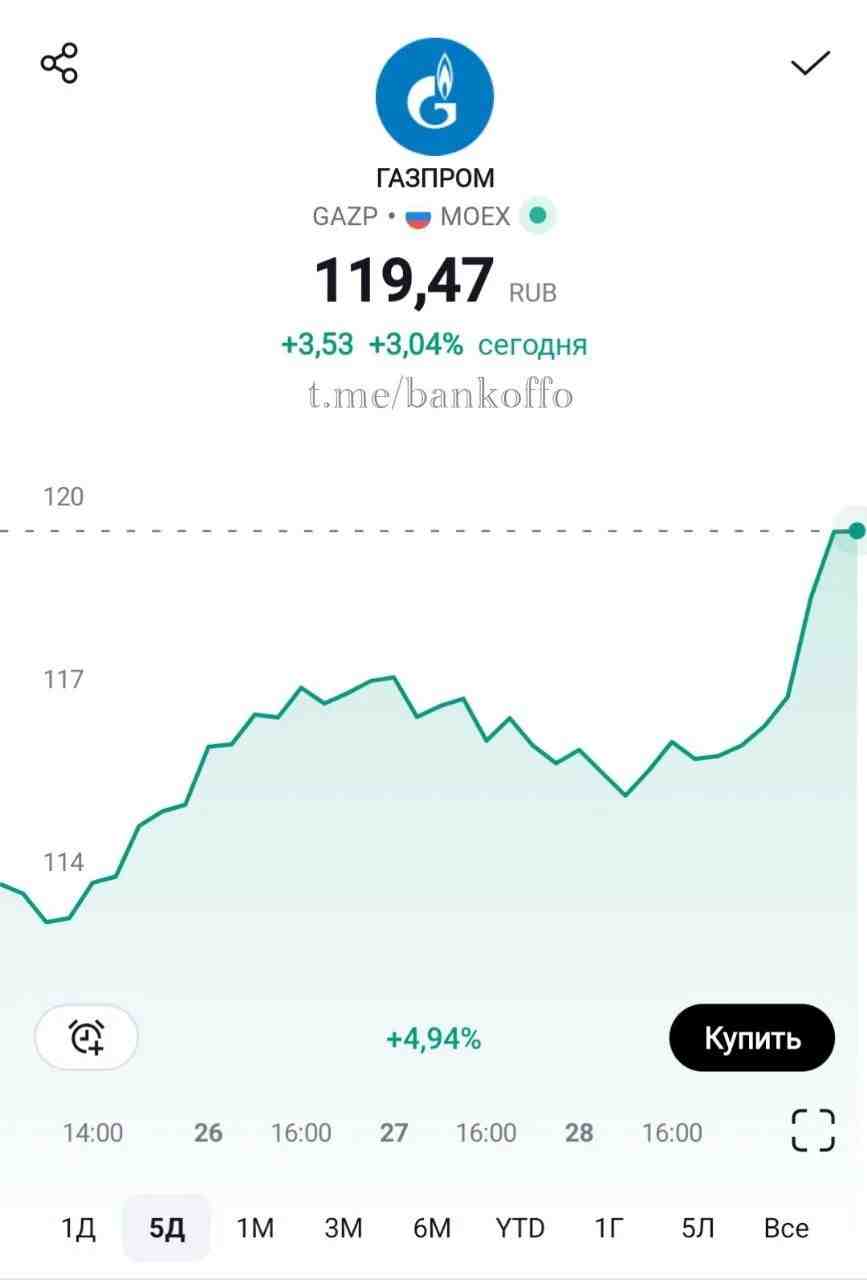The image size is (867, 1280).
Task: Expand the chart to fullscreen
Action: tap(812, 1131)
